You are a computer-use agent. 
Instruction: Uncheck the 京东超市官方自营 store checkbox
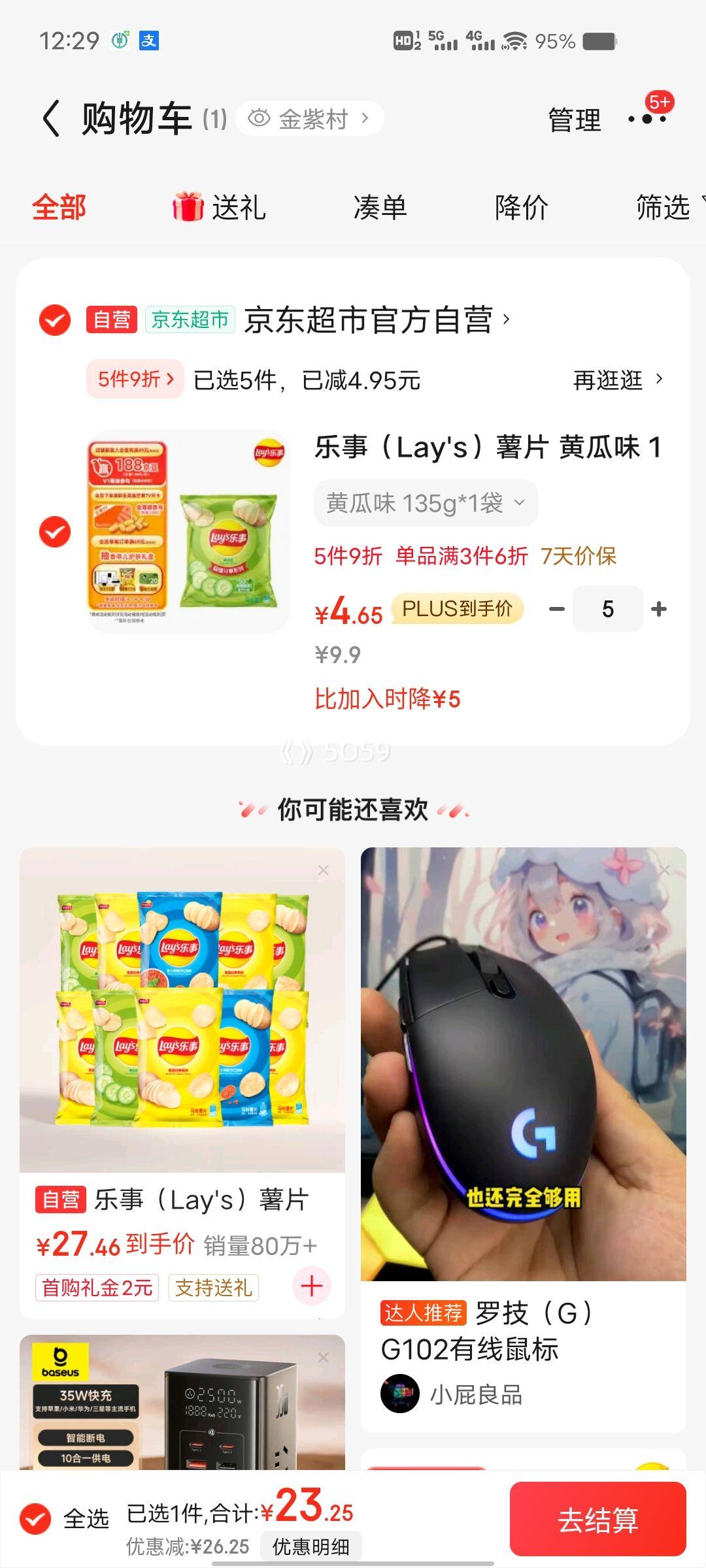point(54,318)
